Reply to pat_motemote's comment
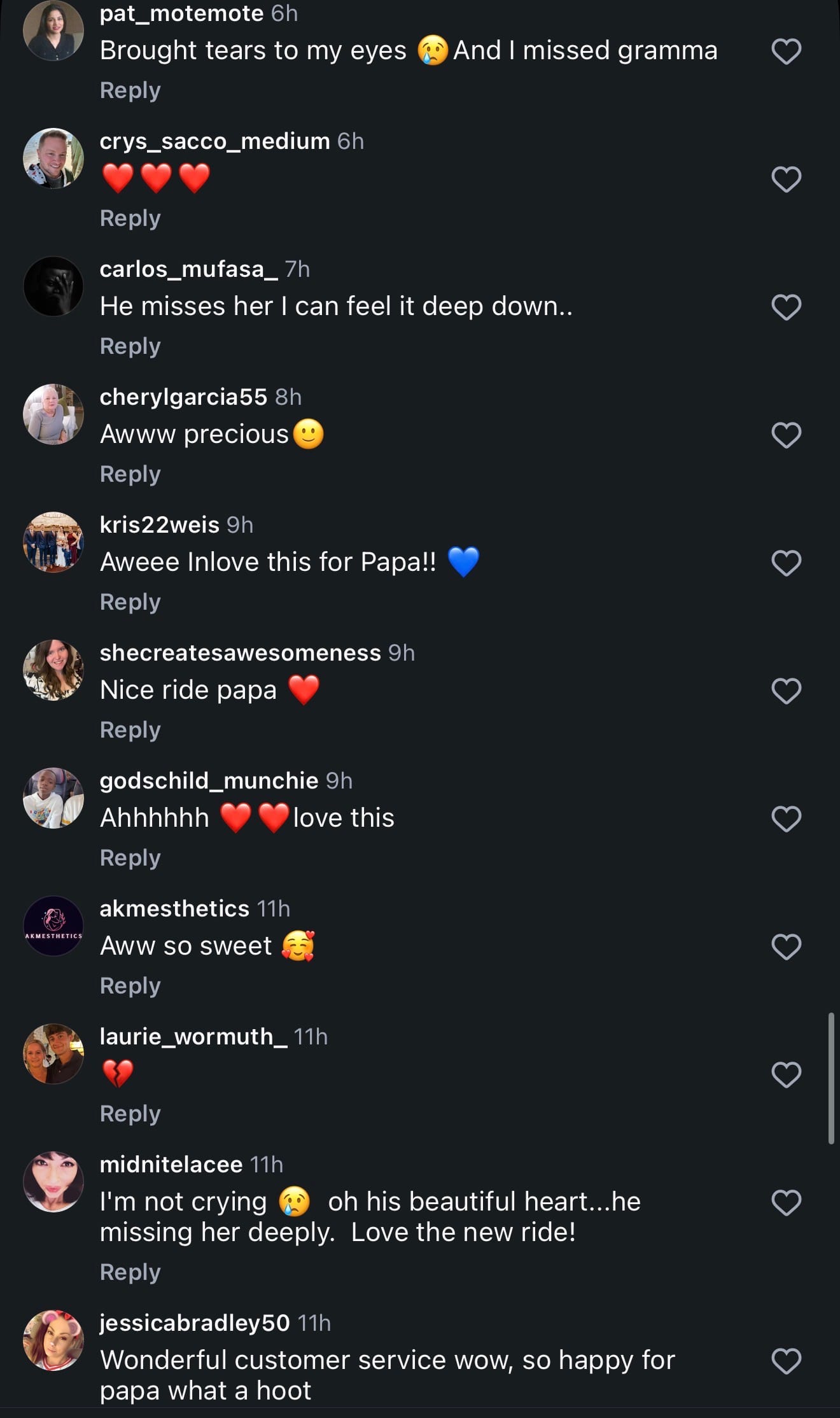The height and width of the screenshot is (1418, 840). pos(130,90)
